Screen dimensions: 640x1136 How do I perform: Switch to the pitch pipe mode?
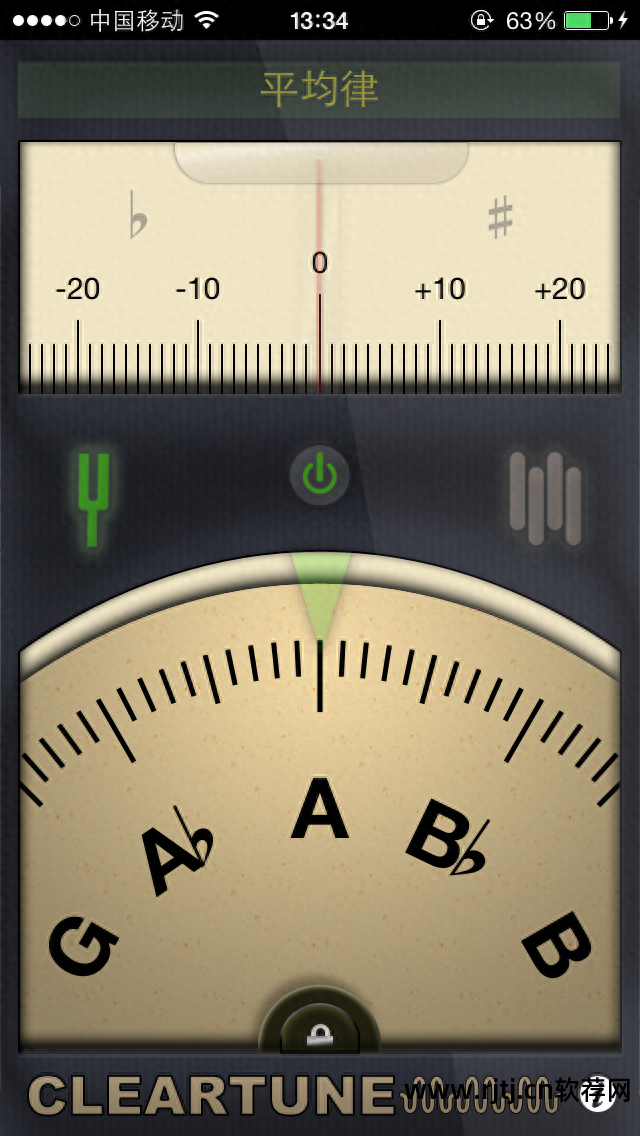pos(545,497)
